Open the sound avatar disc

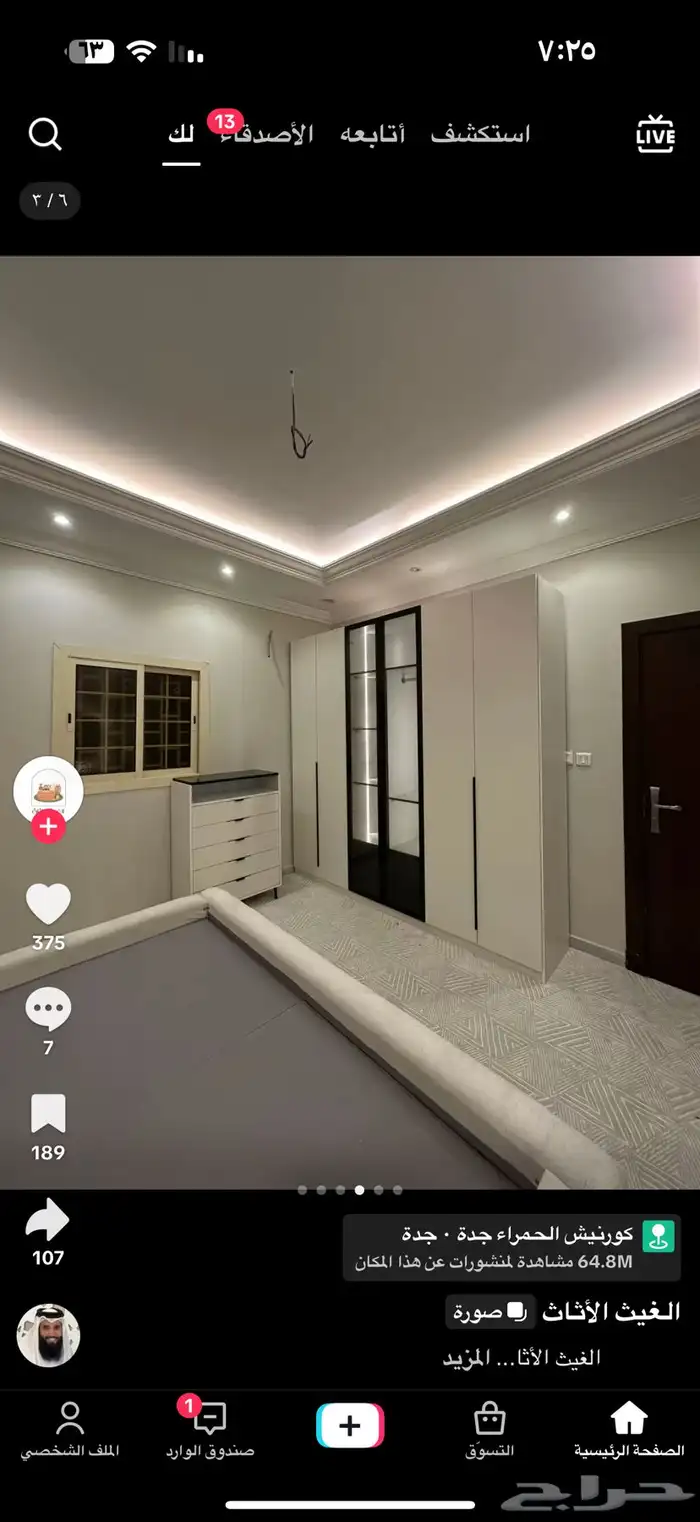tap(48, 1335)
